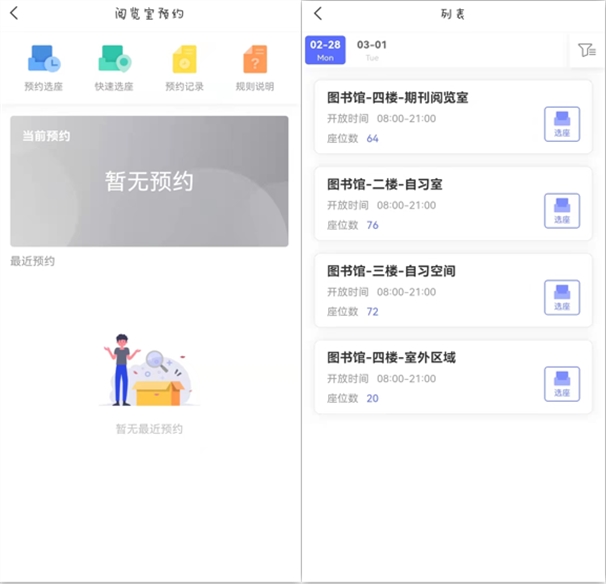Choose seat in 图书馆-四楼-室外区域
This screenshot has width=606, height=584.
point(561,384)
